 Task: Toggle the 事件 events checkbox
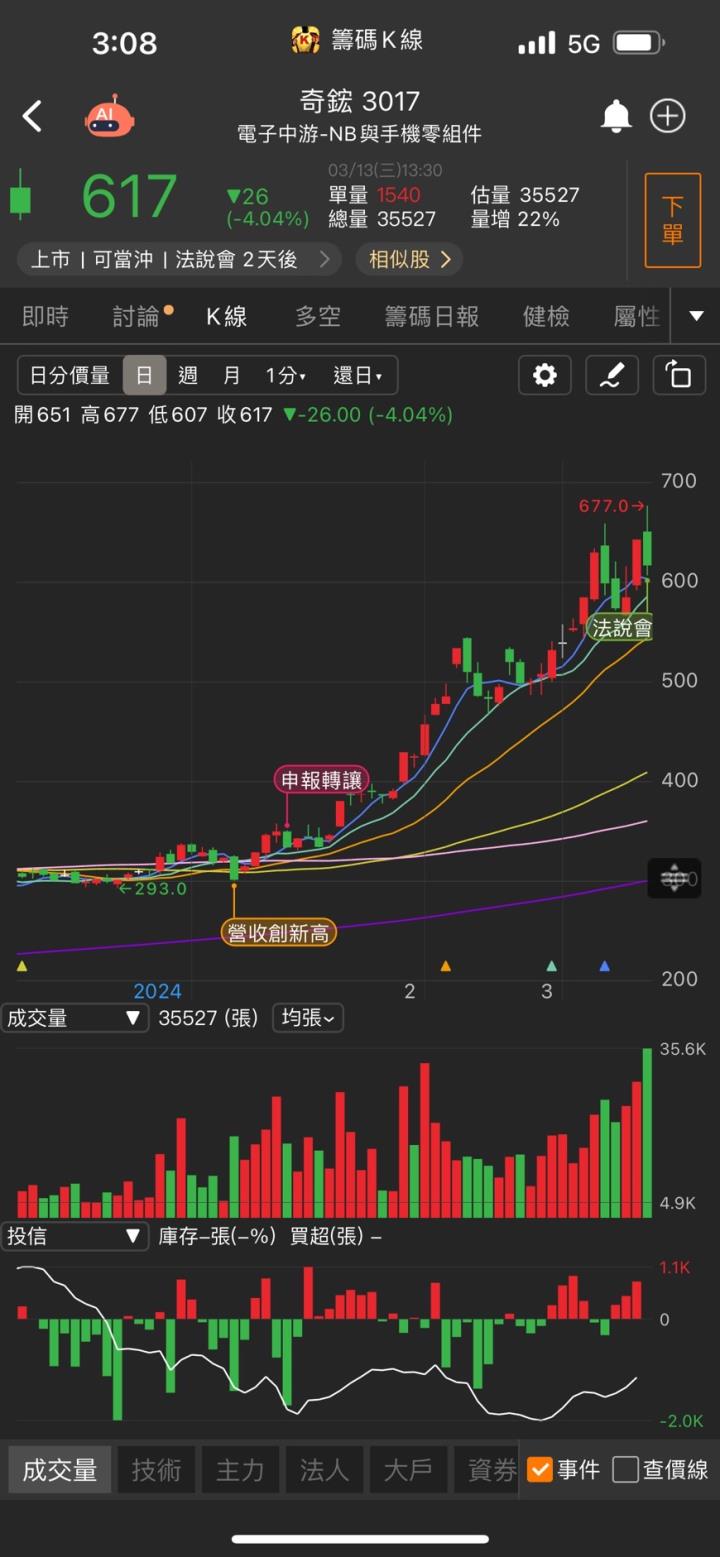coord(540,1469)
